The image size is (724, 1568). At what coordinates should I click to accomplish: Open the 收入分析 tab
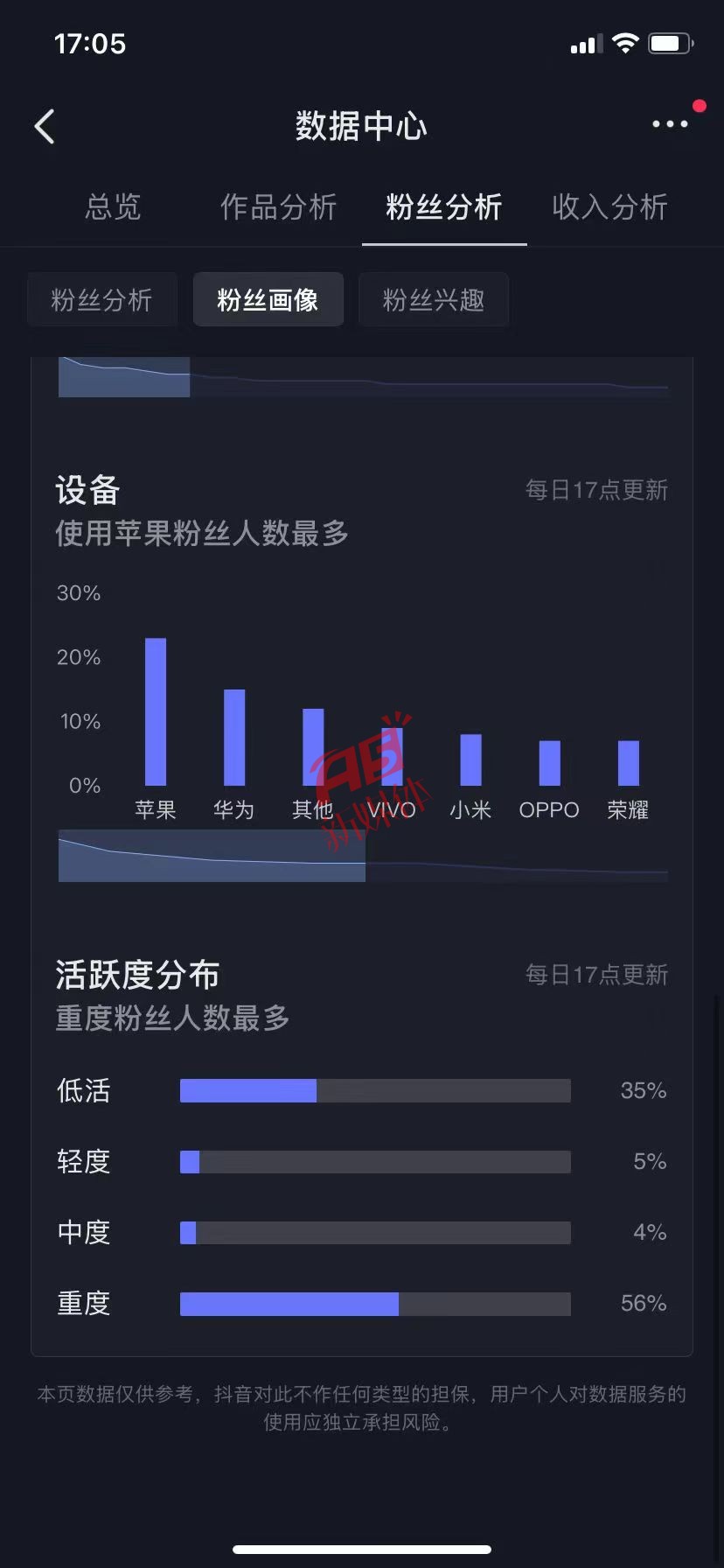609,207
